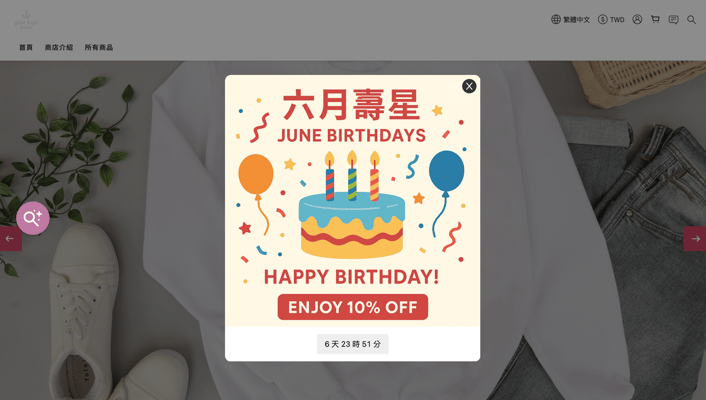Advance to the next carousel slide
The height and width of the screenshot is (400, 706).
tap(695, 238)
